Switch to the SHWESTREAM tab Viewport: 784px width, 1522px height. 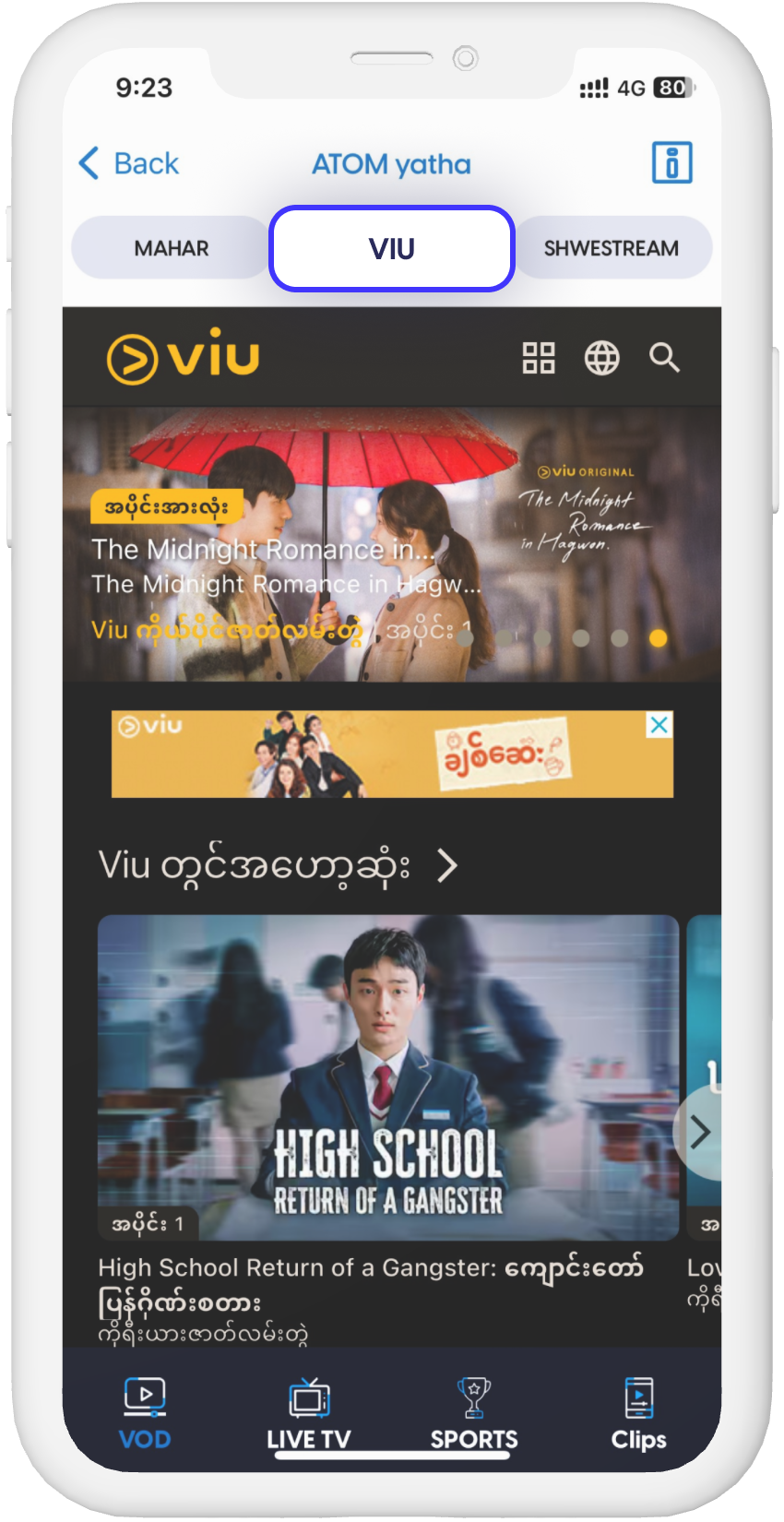[x=611, y=248]
